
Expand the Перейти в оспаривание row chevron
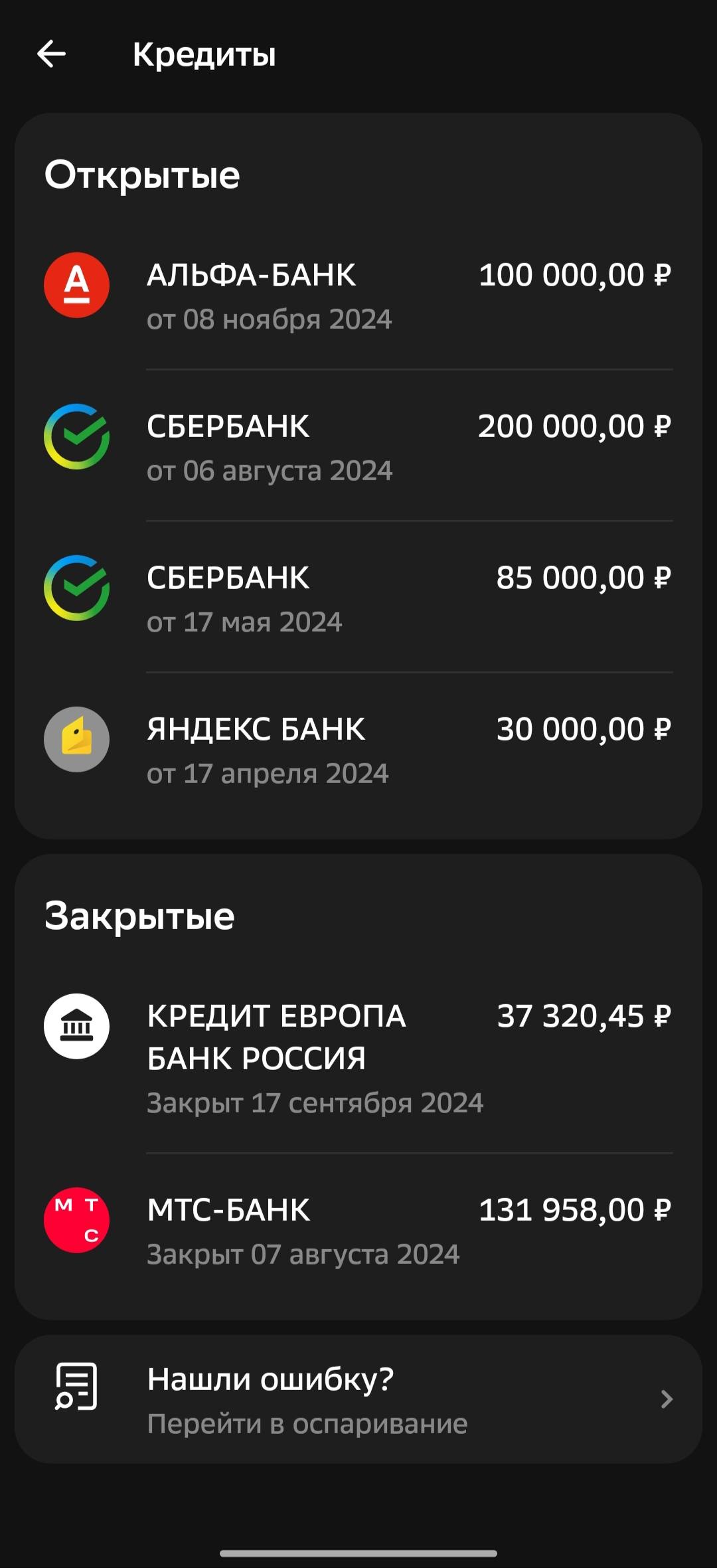click(667, 1398)
